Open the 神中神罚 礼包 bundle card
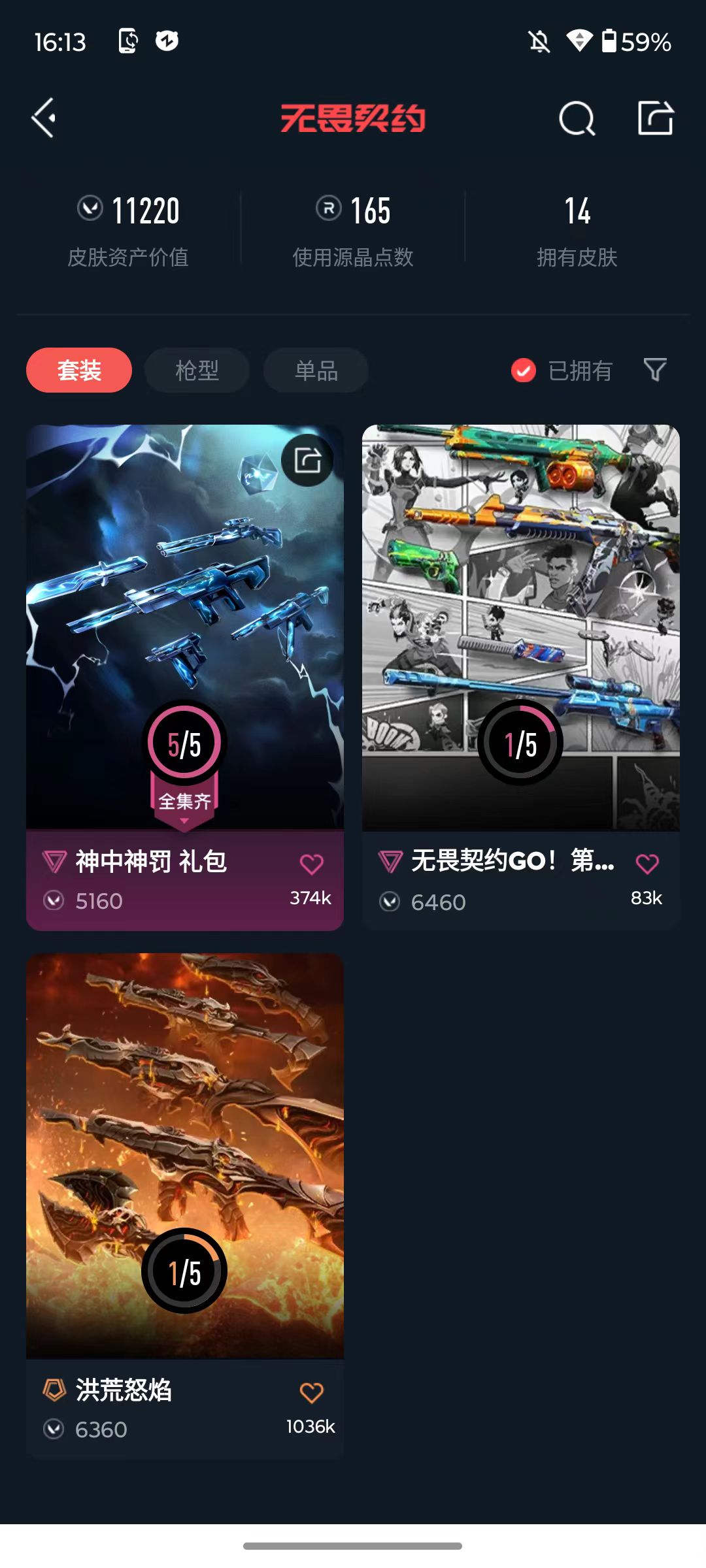This screenshot has width=706, height=1568. pyautogui.click(x=185, y=678)
